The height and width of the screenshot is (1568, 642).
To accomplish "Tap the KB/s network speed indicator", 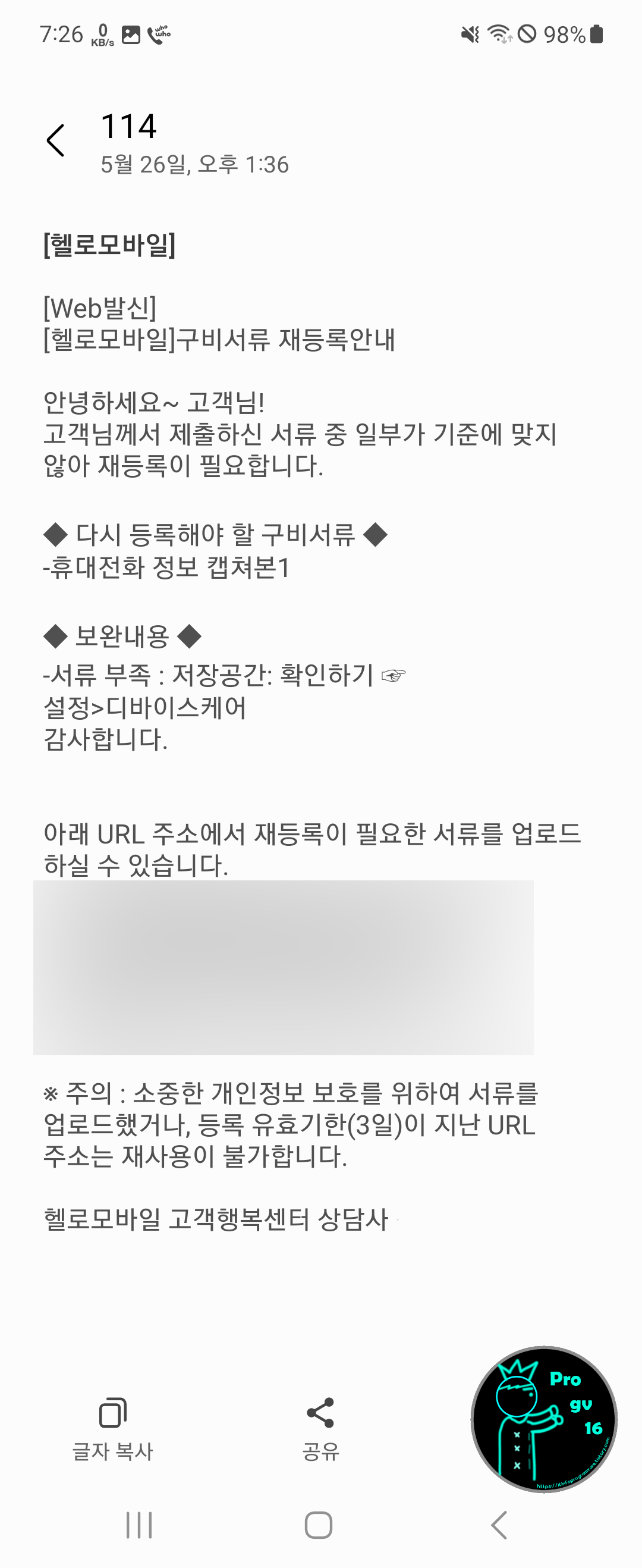I will (102, 35).
